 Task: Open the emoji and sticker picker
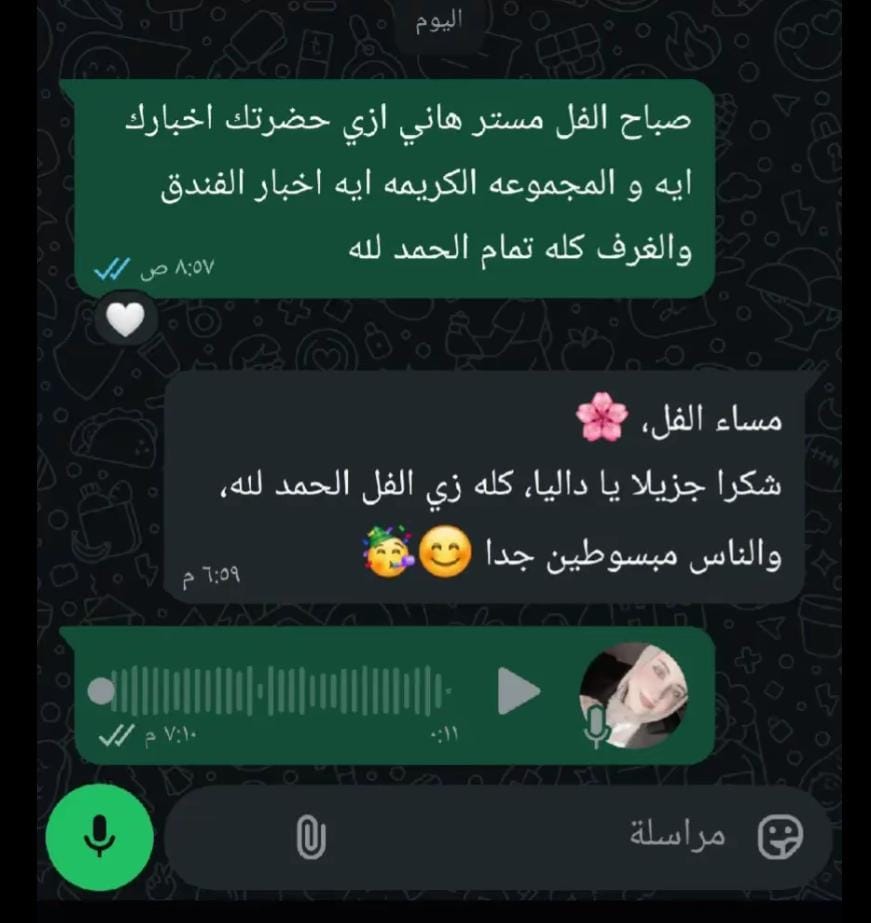click(781, 836)
